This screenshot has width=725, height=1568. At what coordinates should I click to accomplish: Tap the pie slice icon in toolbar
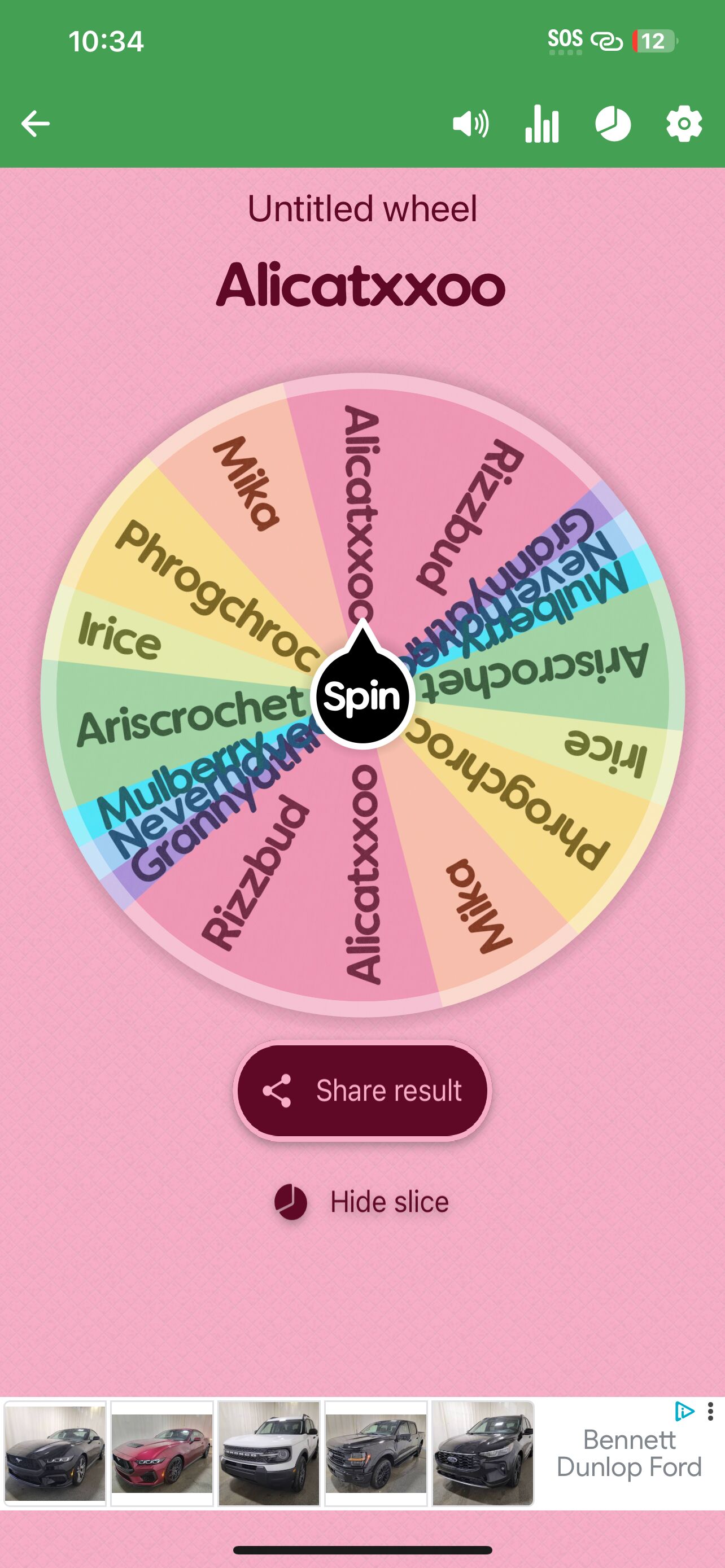[613, 124]
